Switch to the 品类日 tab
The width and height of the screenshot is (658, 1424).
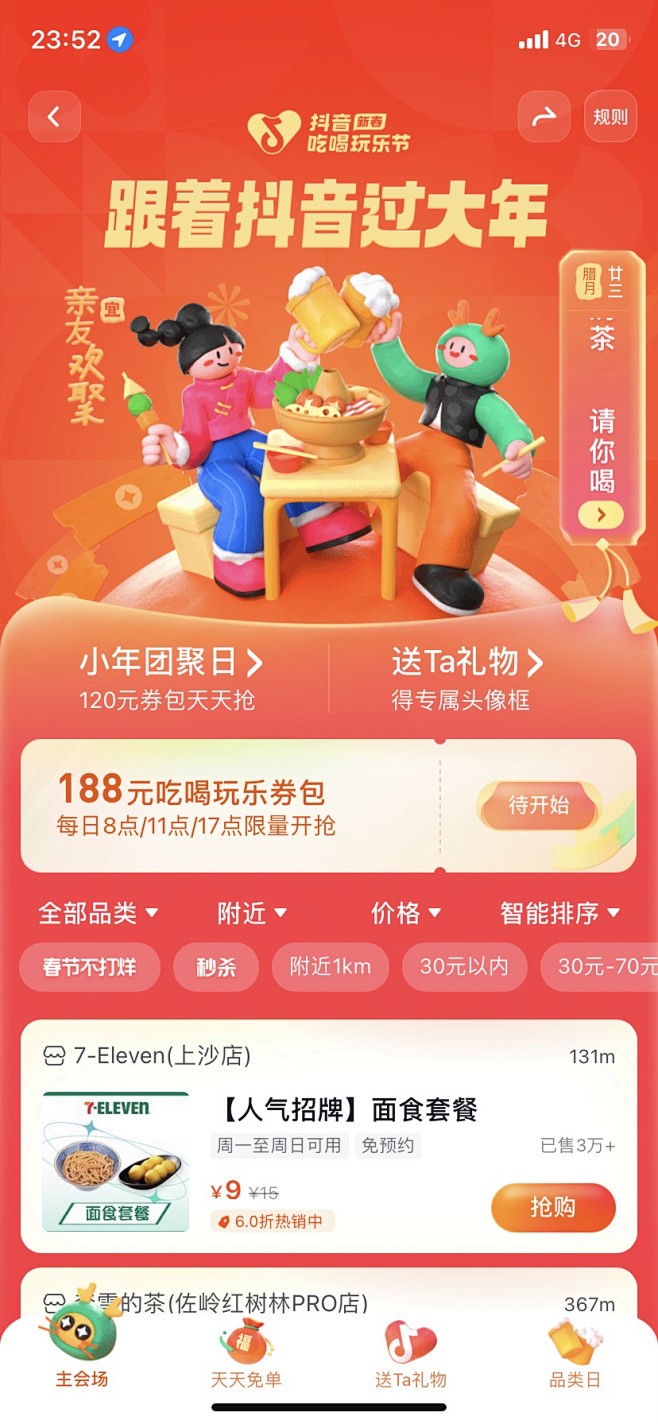(x=575, y=1355)
